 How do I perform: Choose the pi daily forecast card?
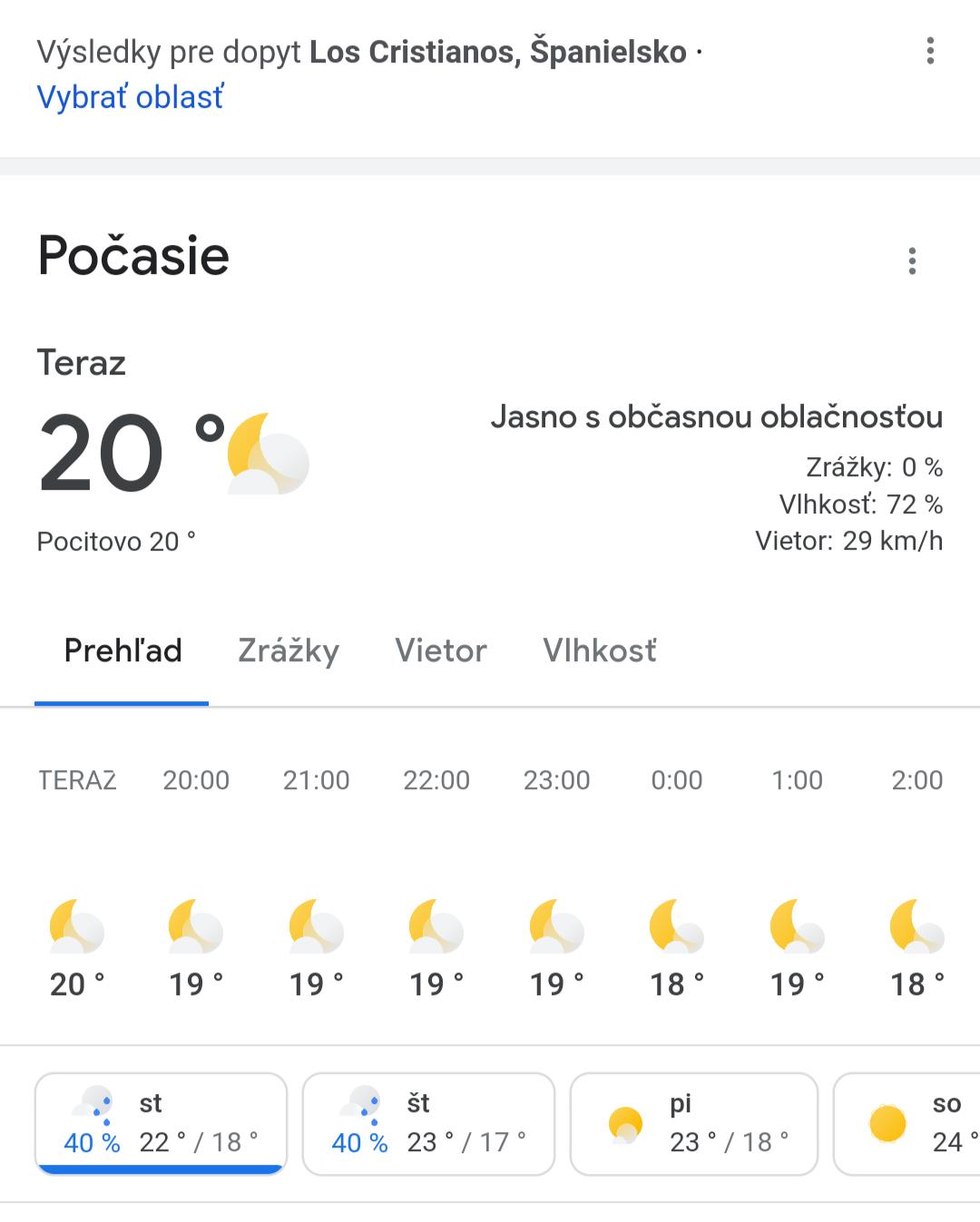tap(694, 1123)
